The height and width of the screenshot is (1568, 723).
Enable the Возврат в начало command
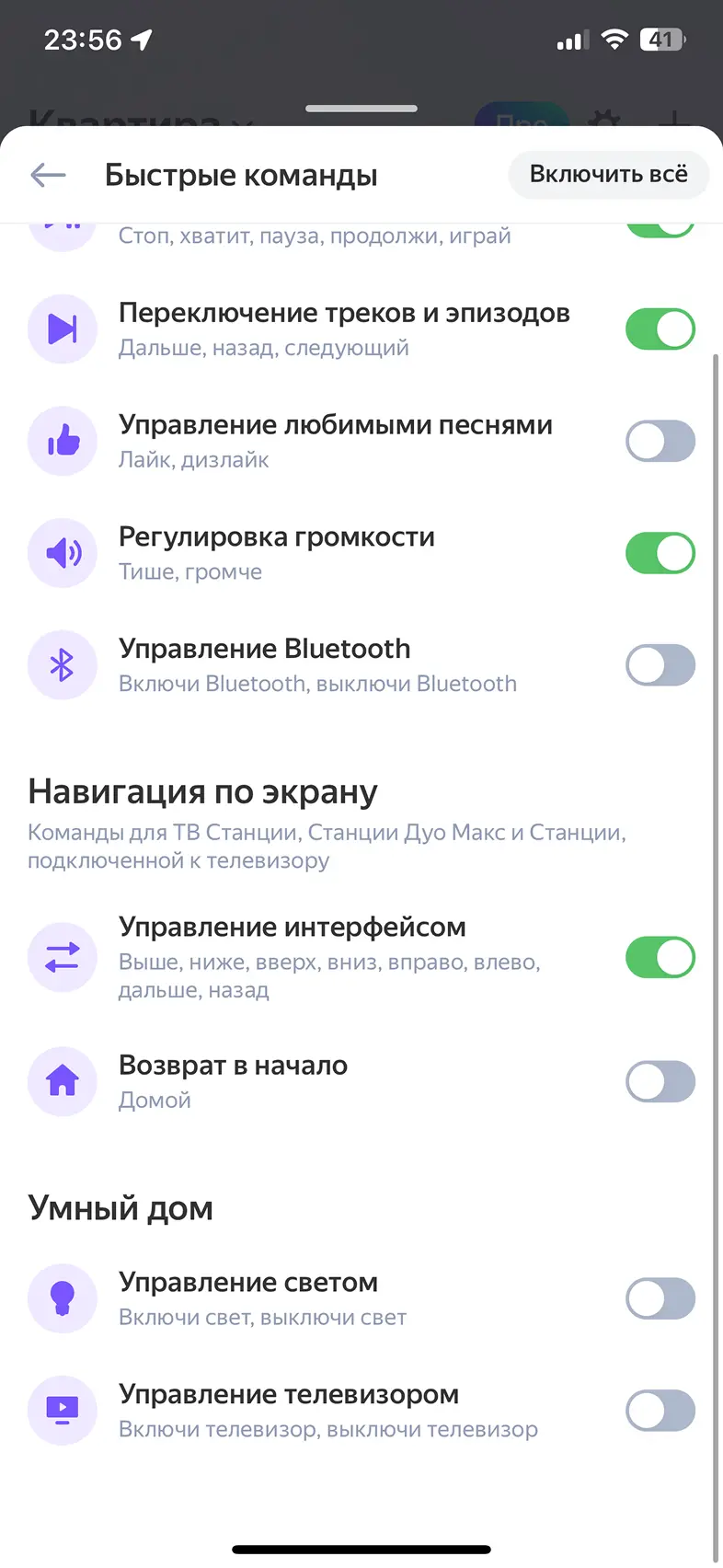point(660,1082)
